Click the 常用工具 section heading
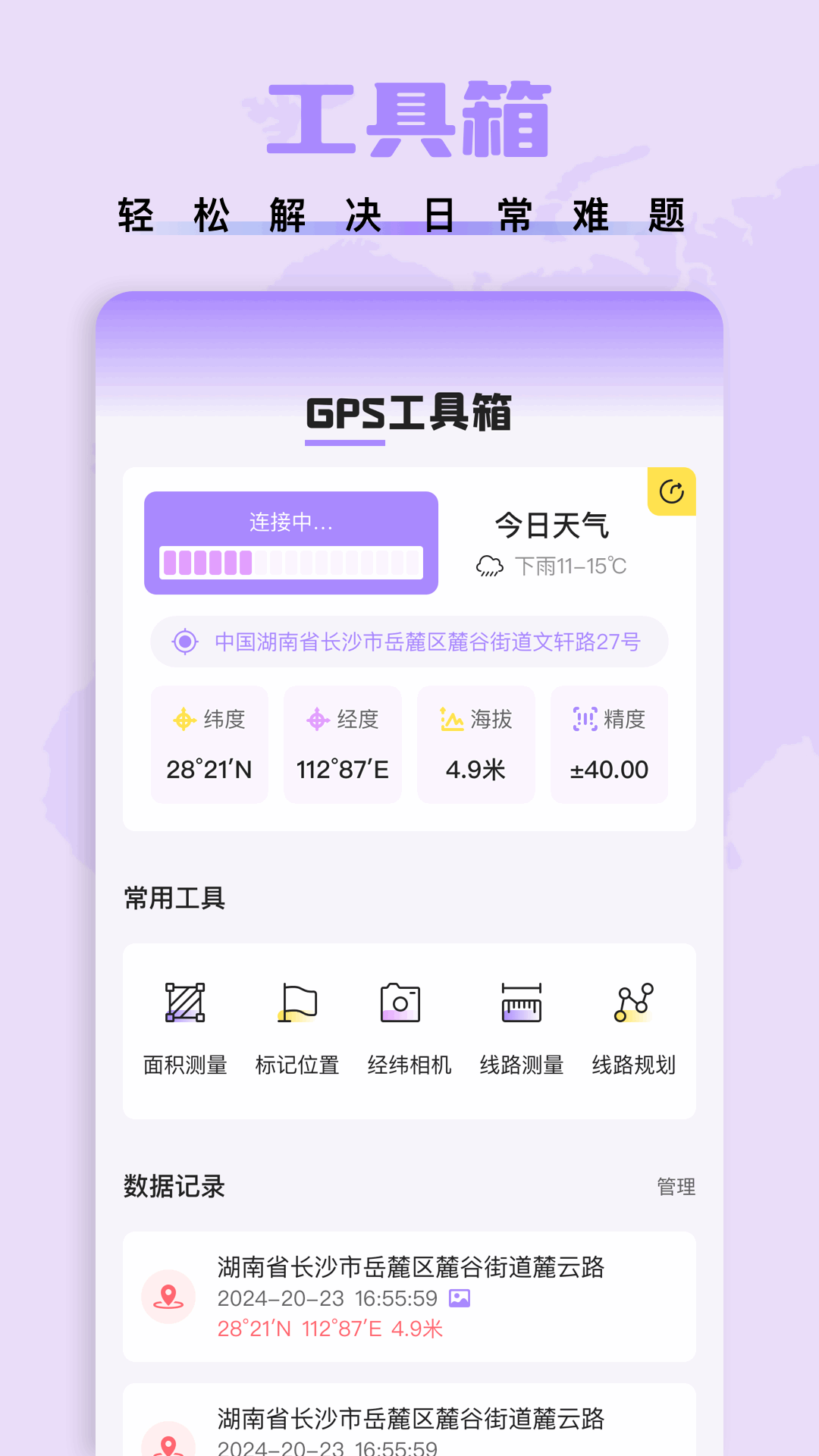 point(175,899)
